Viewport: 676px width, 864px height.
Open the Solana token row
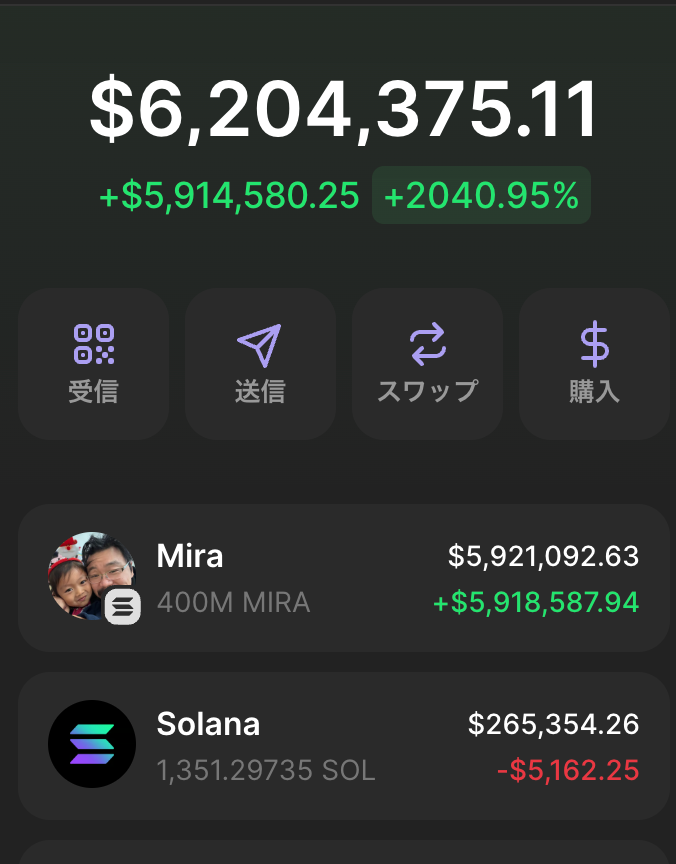tap(343, 746)
